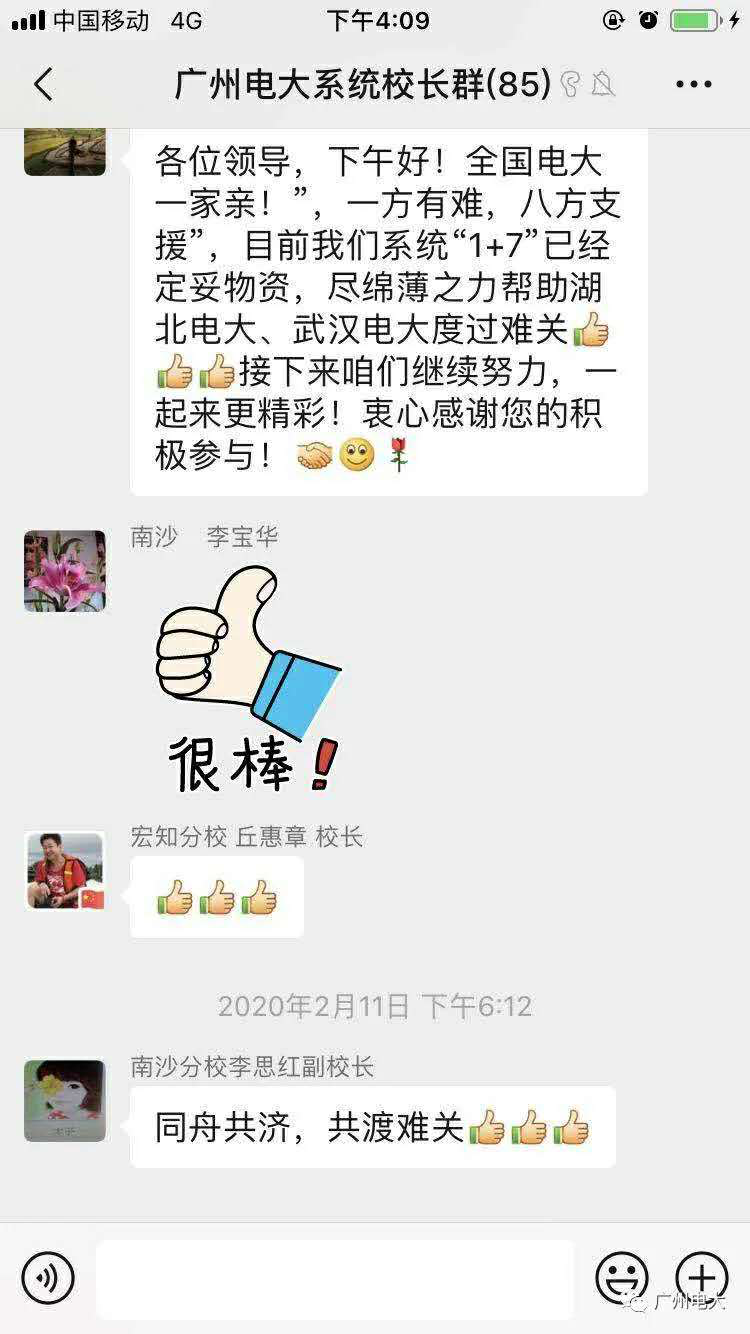The height and width of the screenshot is (1334, 750).
Task: View the 很棒 thumbs-up sticker
Action: [x=248, y=680]
